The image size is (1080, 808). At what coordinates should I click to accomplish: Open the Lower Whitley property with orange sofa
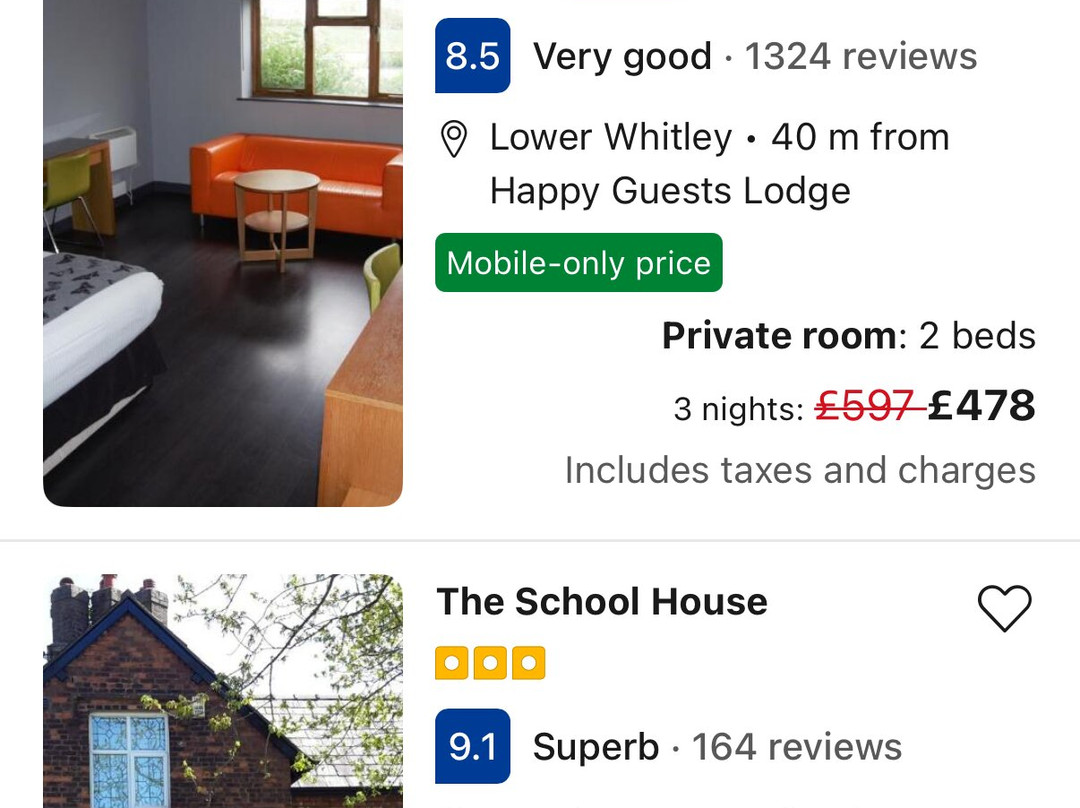coord(223,250)
